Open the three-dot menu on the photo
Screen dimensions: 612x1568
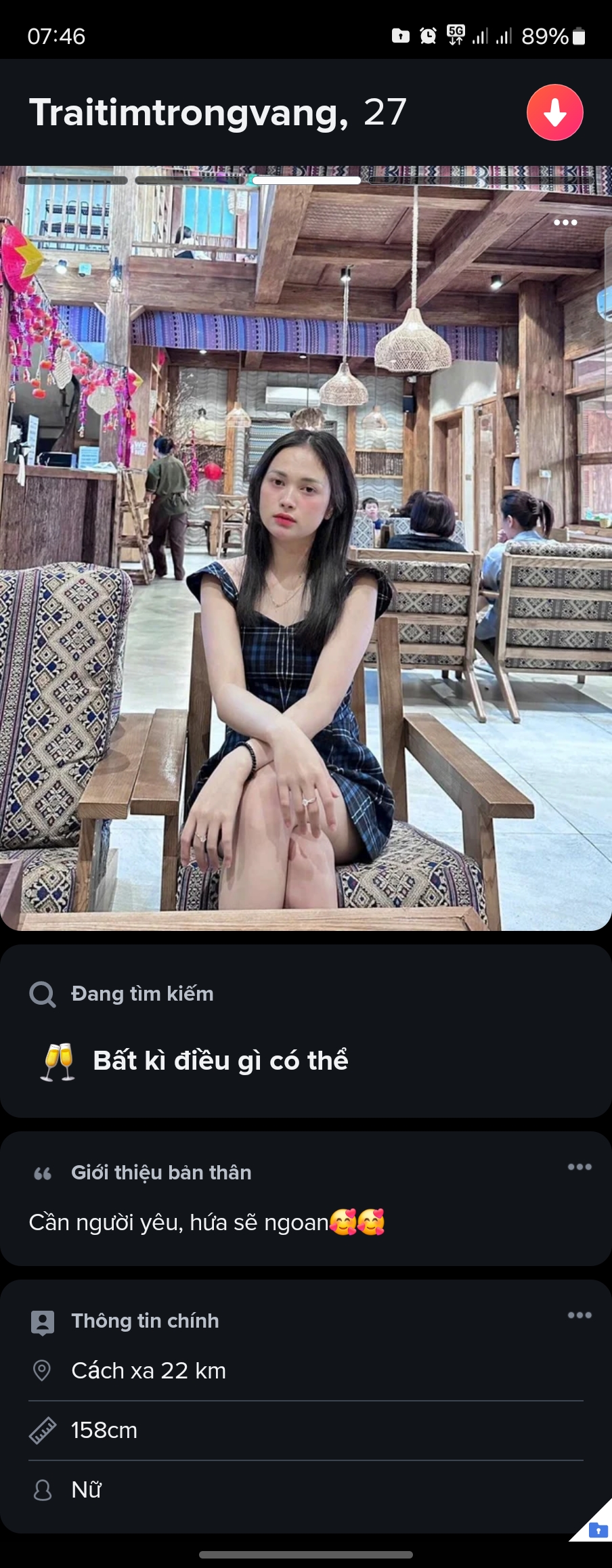(565, 223)
